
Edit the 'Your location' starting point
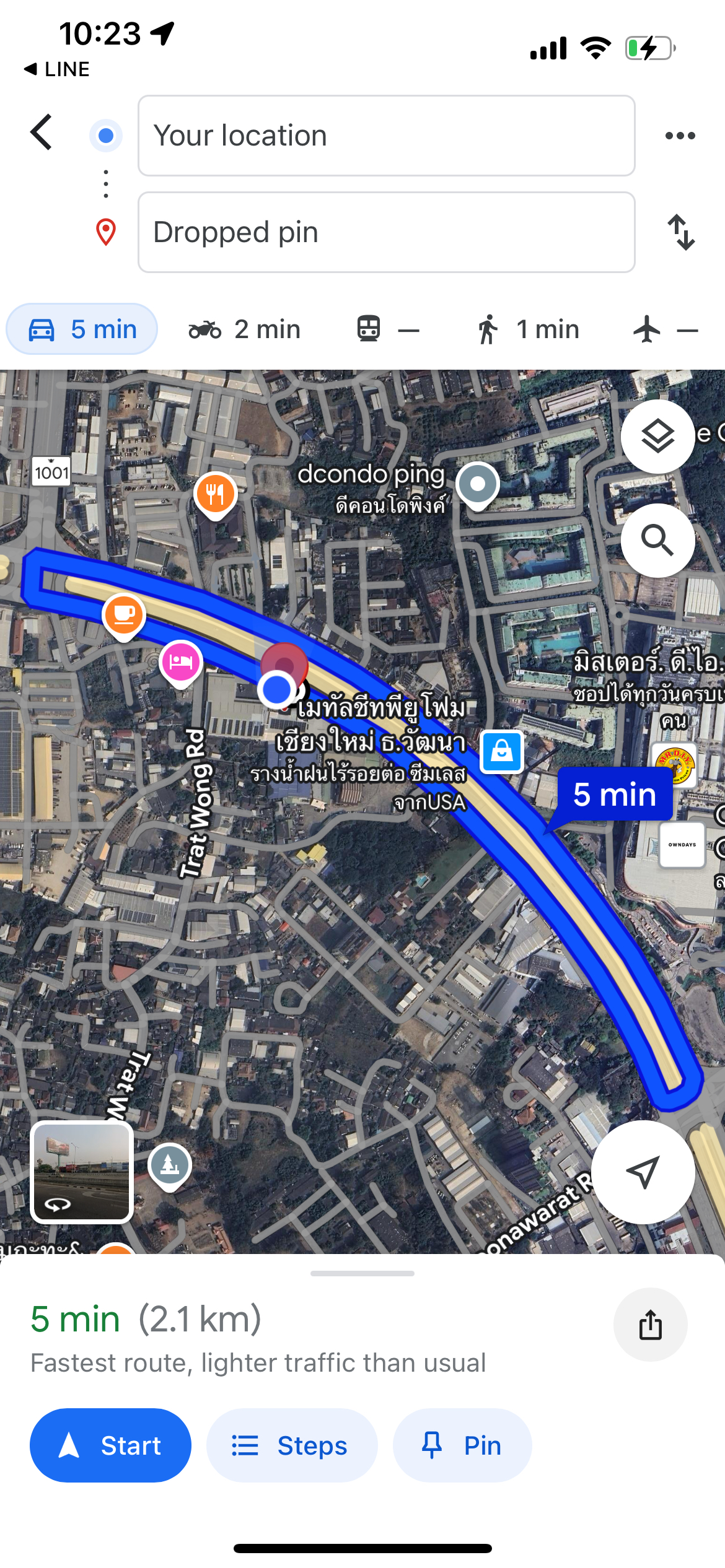click(x=386, y=136)
